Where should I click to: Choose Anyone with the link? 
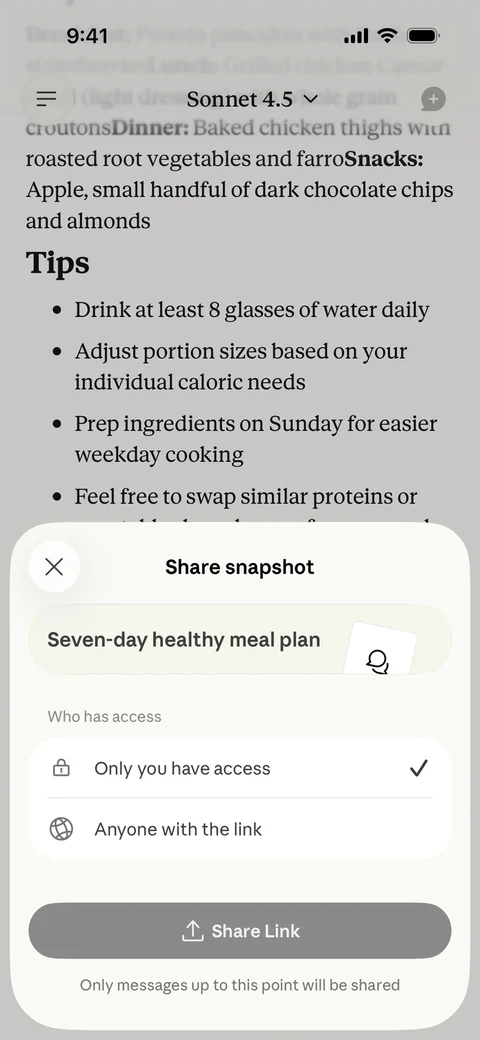click(x=240, y=829)
